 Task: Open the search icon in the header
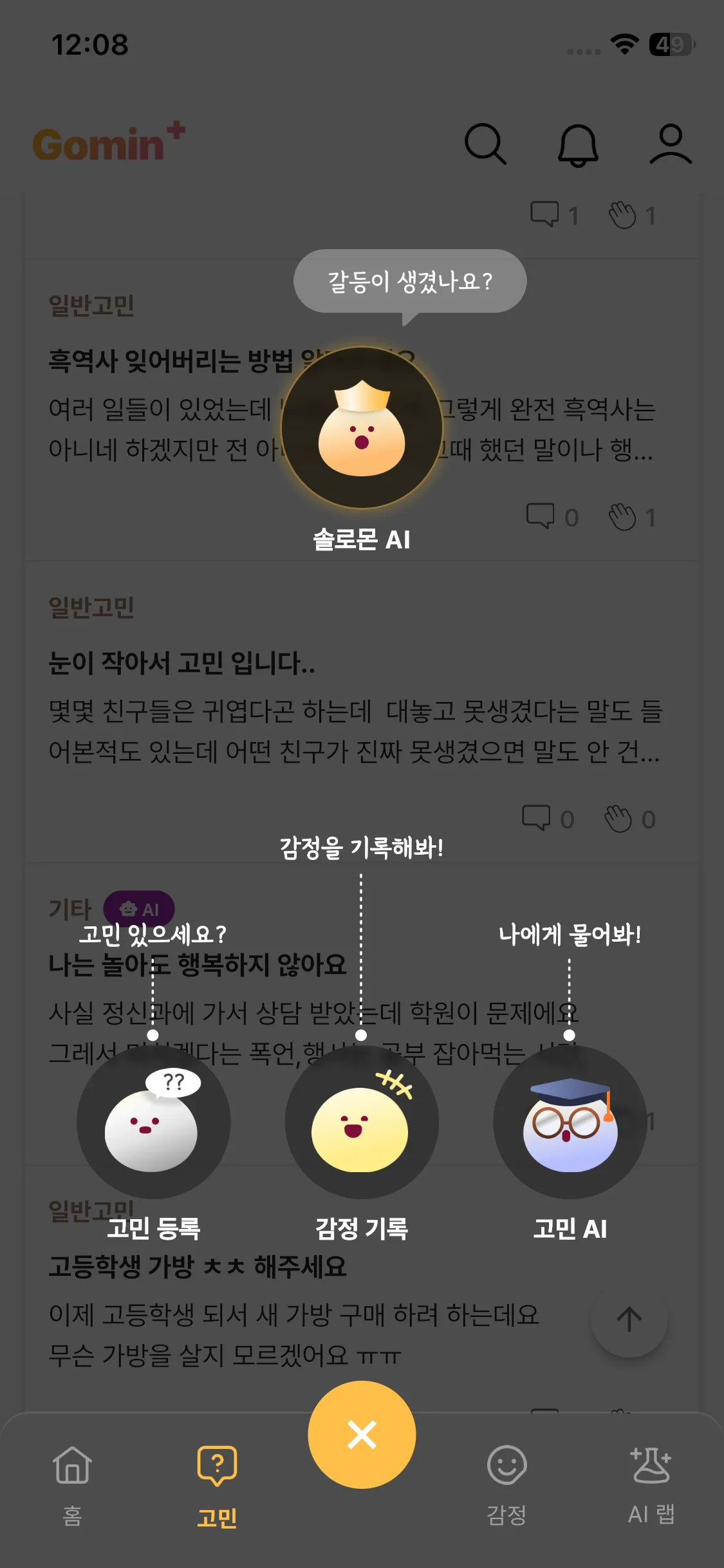click(x=485, y=144)
